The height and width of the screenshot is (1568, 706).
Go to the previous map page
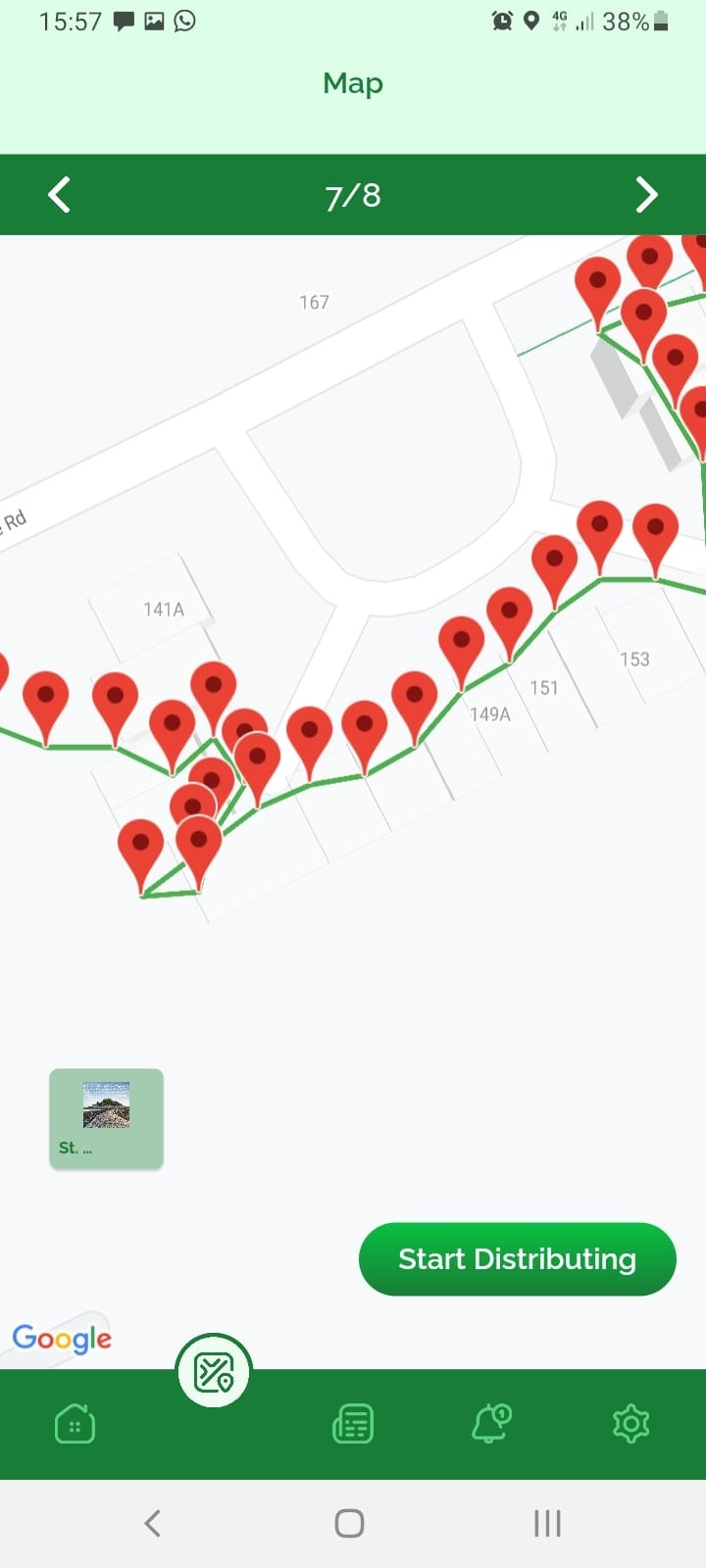pyautogui.click(x=60, y=195)
